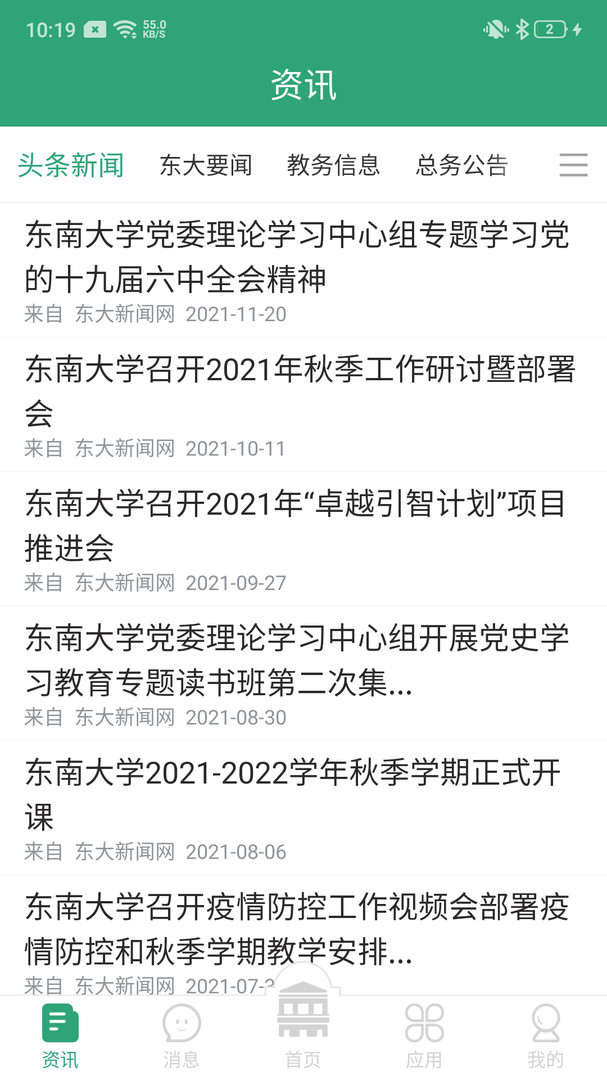
Task: Open the 卓越引智计划 project meeting article
Action: [x=296, y=525]
